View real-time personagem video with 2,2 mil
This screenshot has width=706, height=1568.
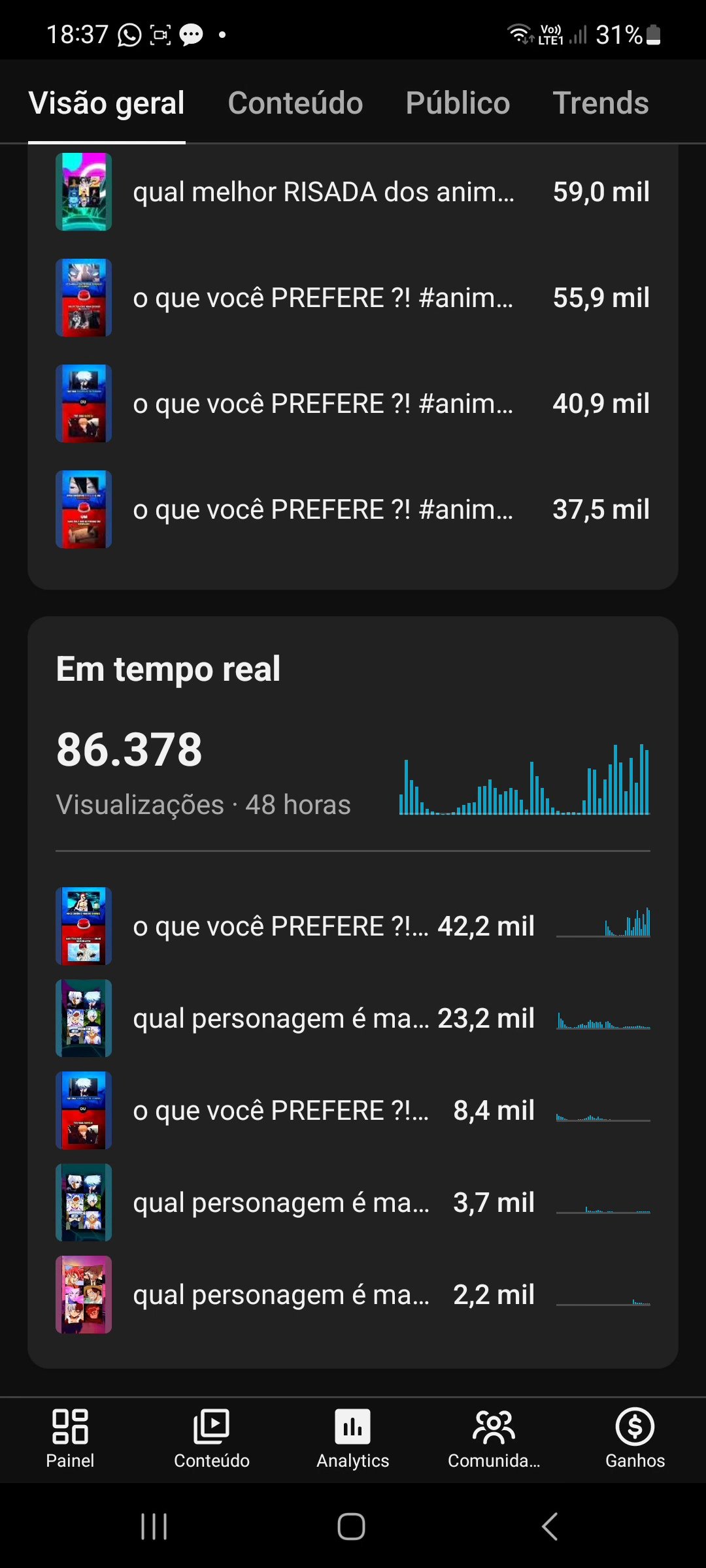pos(353,1294)
